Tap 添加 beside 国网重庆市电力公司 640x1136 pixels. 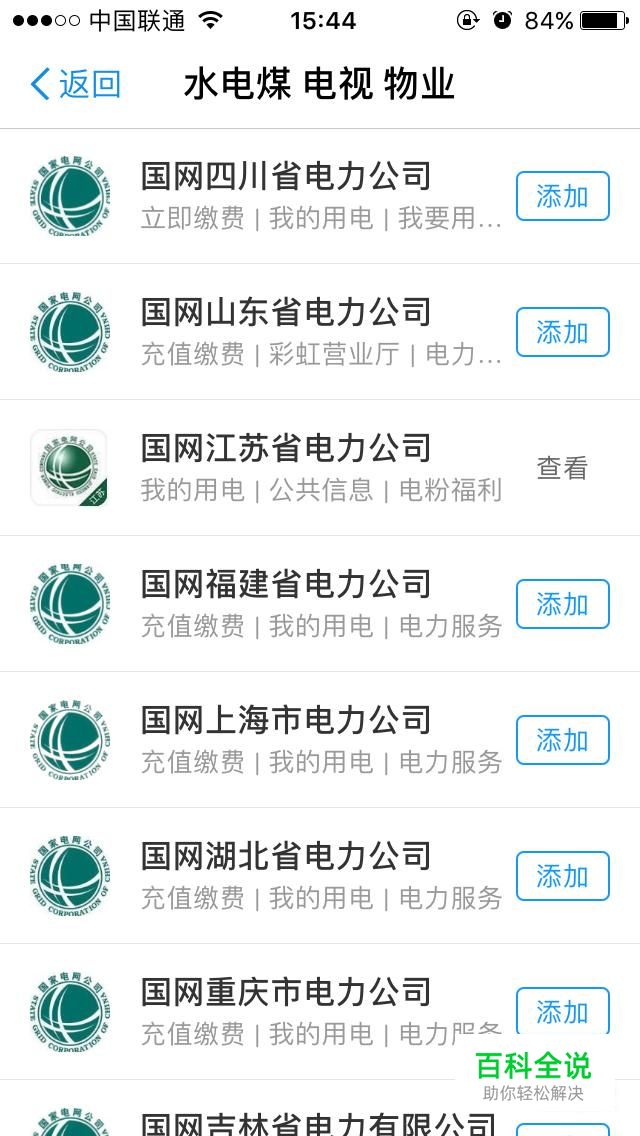(562, 1011)
